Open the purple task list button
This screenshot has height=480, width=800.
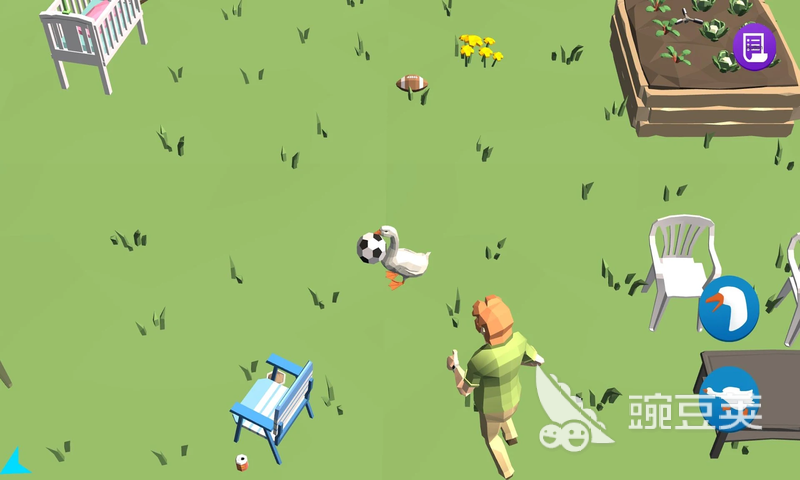click(x=754, y=46)
